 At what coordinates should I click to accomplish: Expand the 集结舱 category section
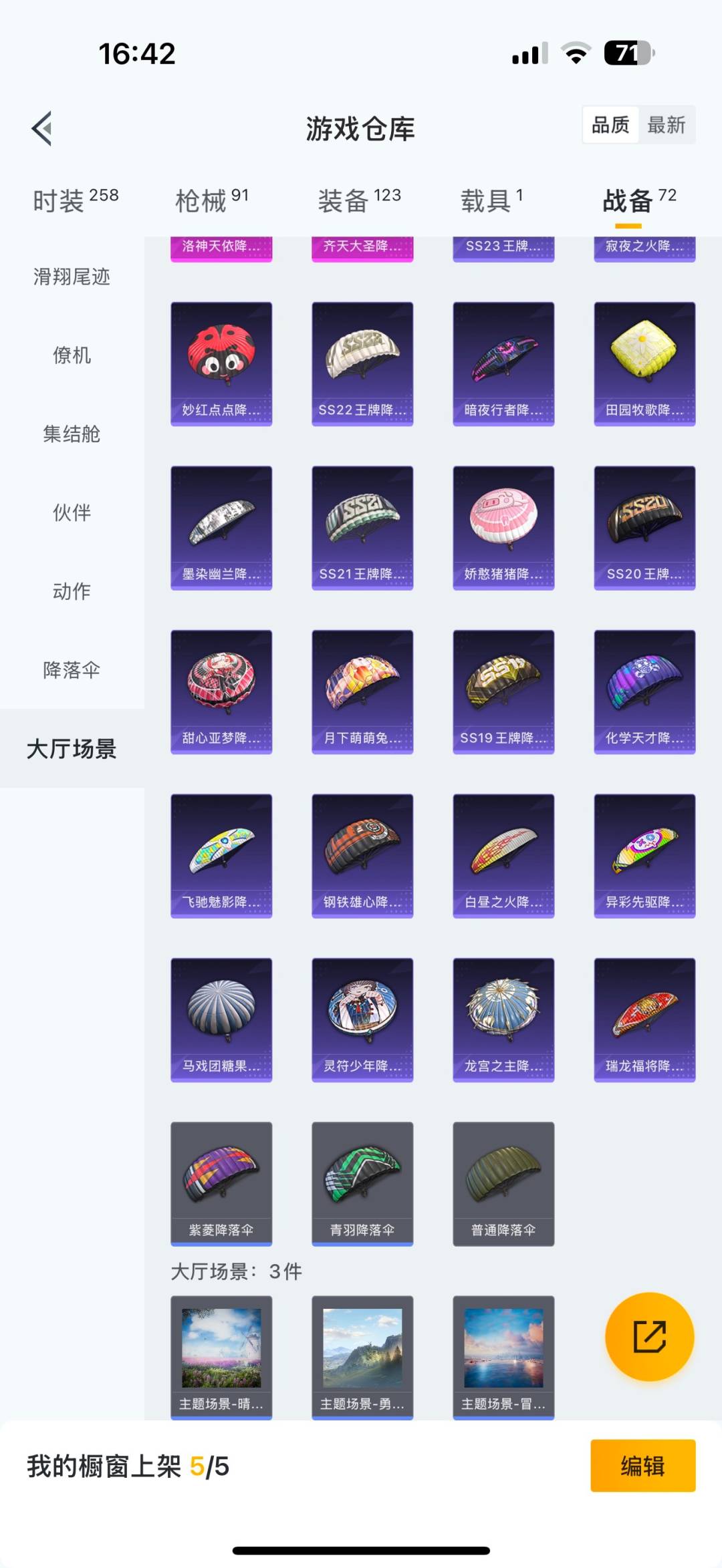[72, 434]
